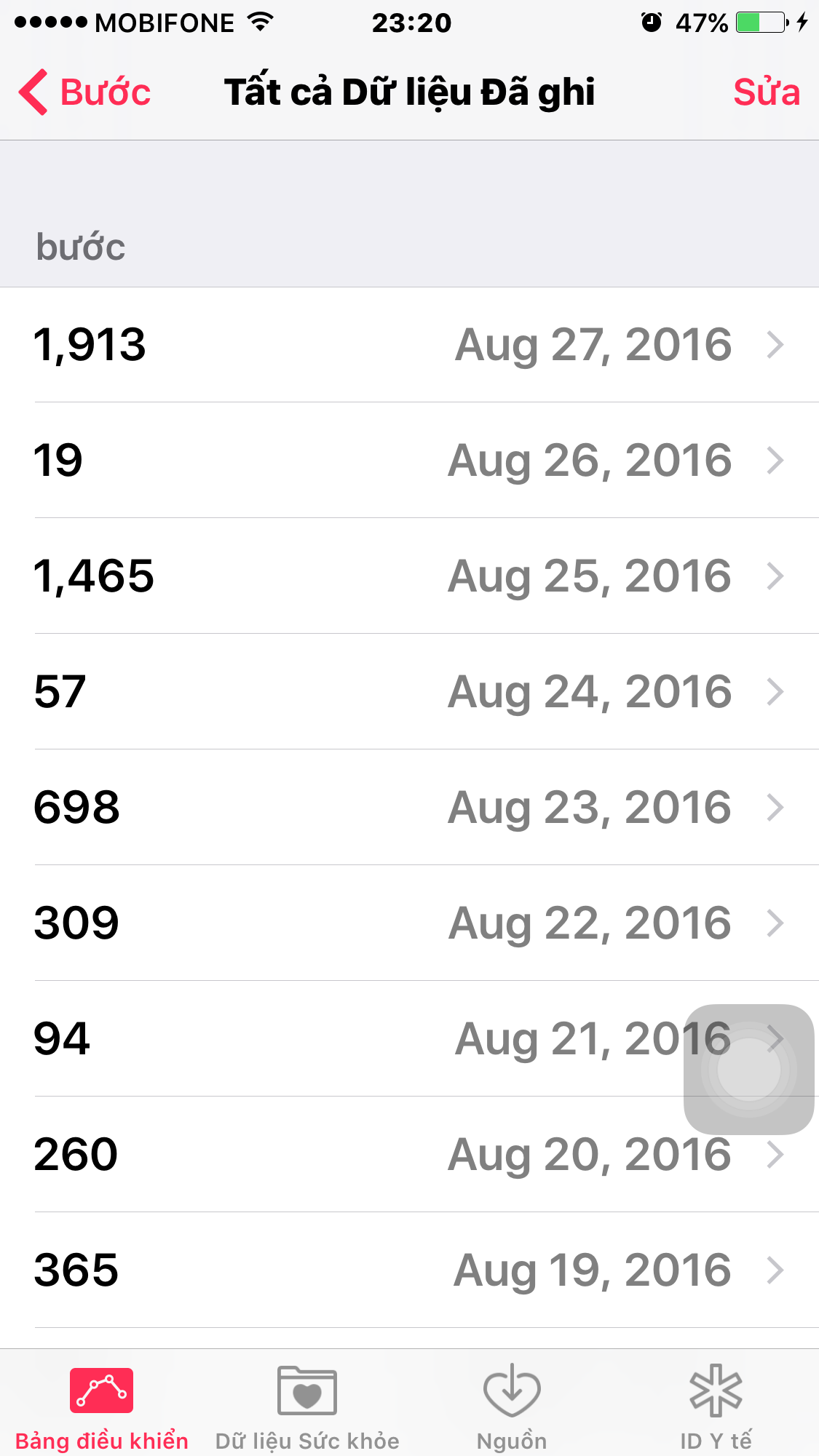Image resolution: width=819 pixels, height=1456 pixels.
Task: Tap the AssistiveTouch floating button
Action: 748,1069
